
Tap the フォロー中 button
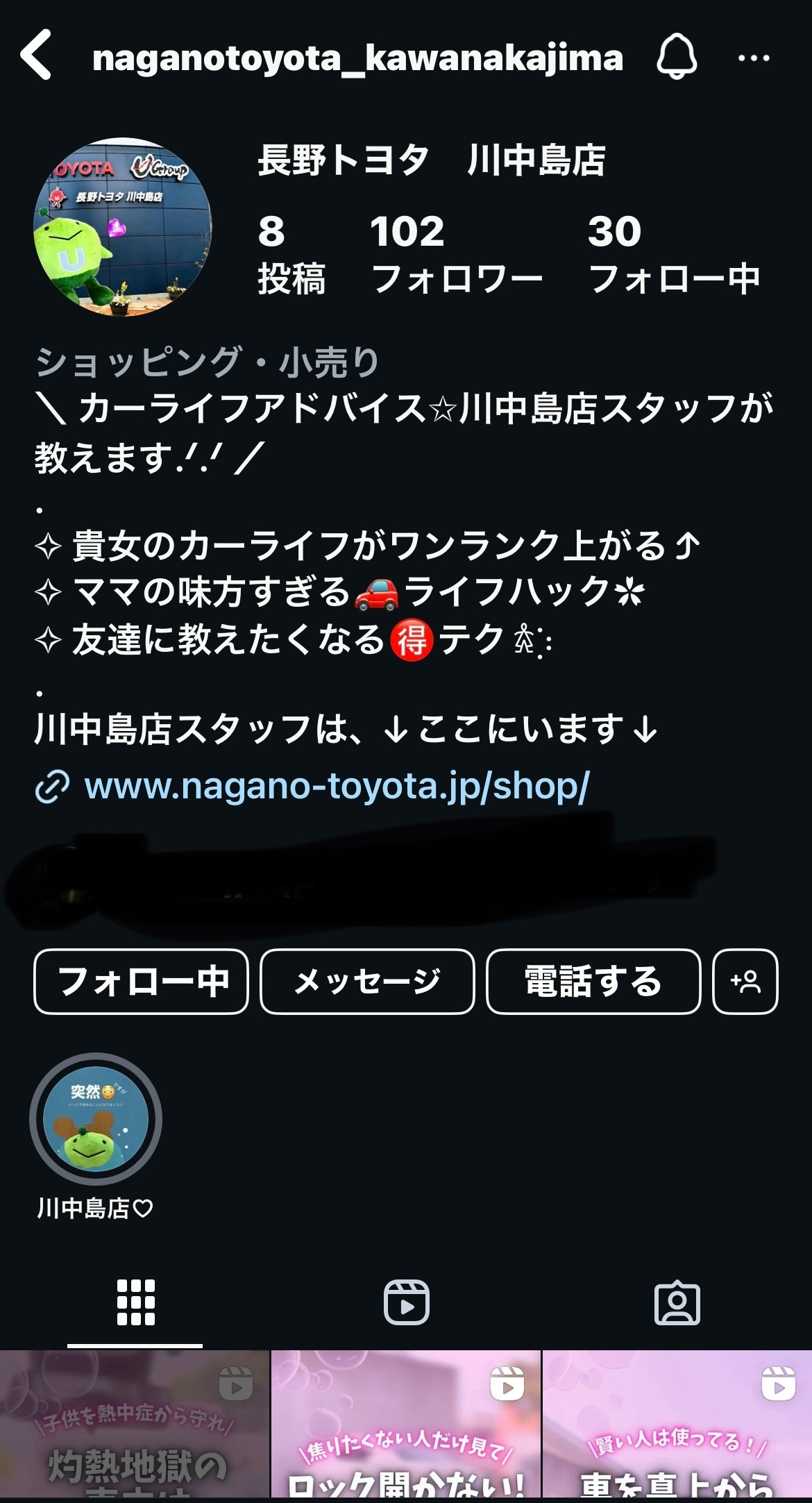point(141,981)
